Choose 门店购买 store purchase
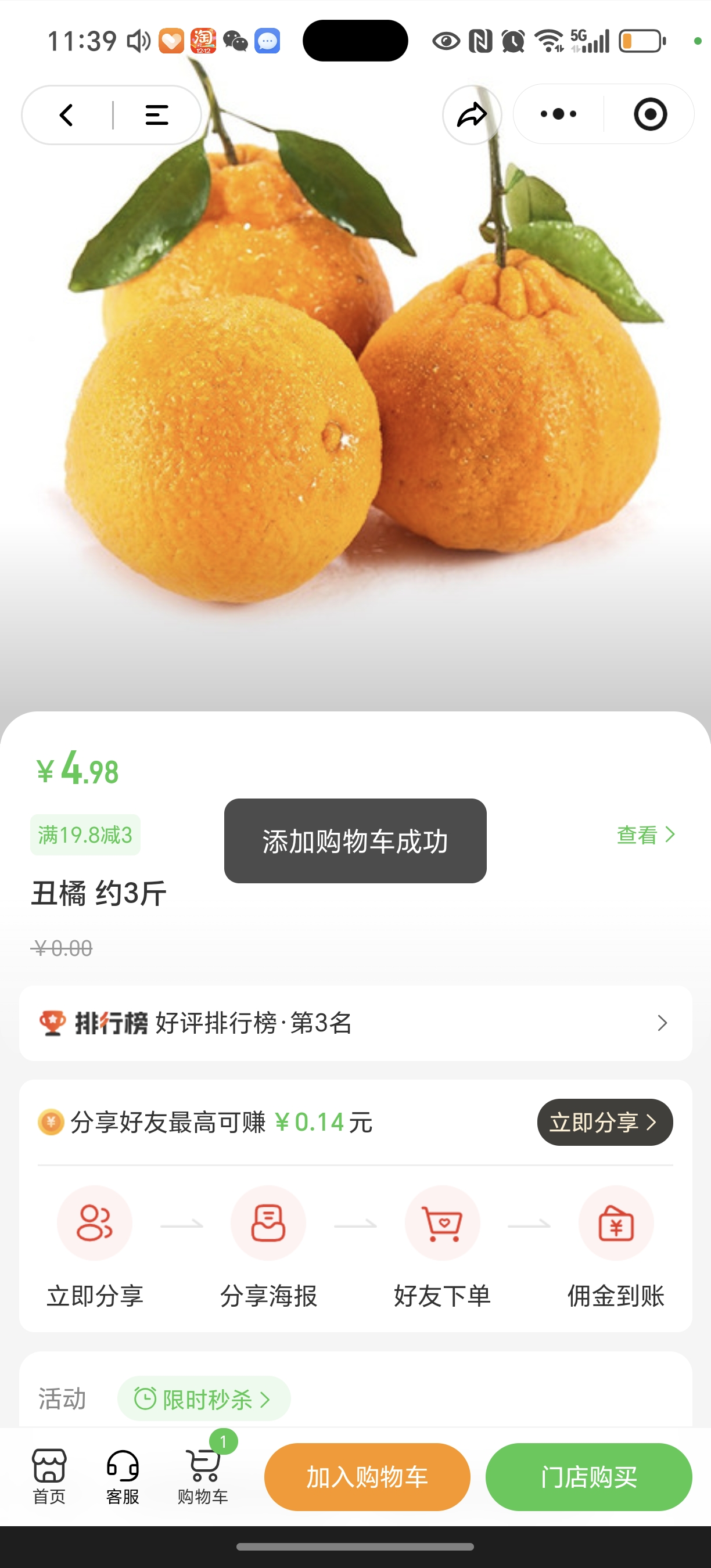This screenshot has width=711, height=1568. click(x=588, y=1477)
